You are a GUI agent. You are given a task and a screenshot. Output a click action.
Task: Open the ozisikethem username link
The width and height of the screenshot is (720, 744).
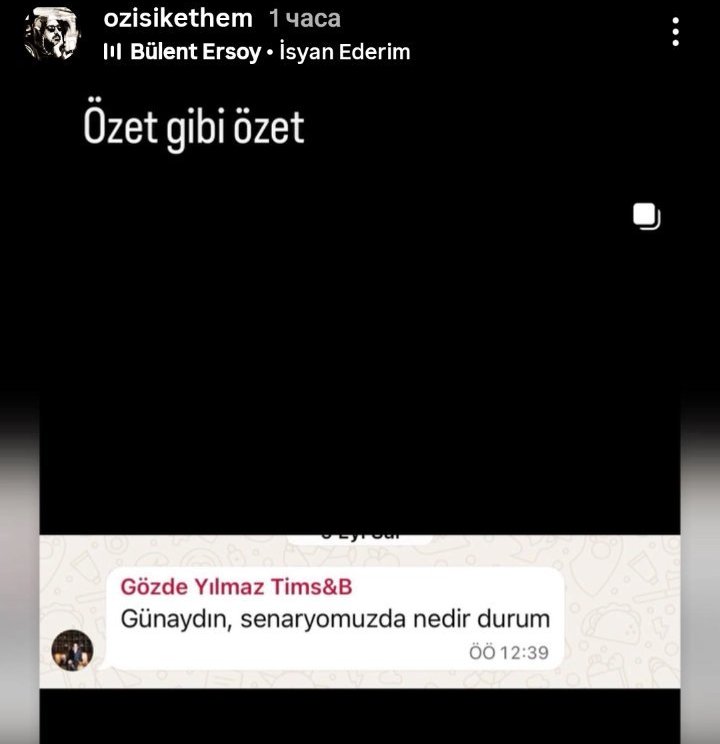178,19
